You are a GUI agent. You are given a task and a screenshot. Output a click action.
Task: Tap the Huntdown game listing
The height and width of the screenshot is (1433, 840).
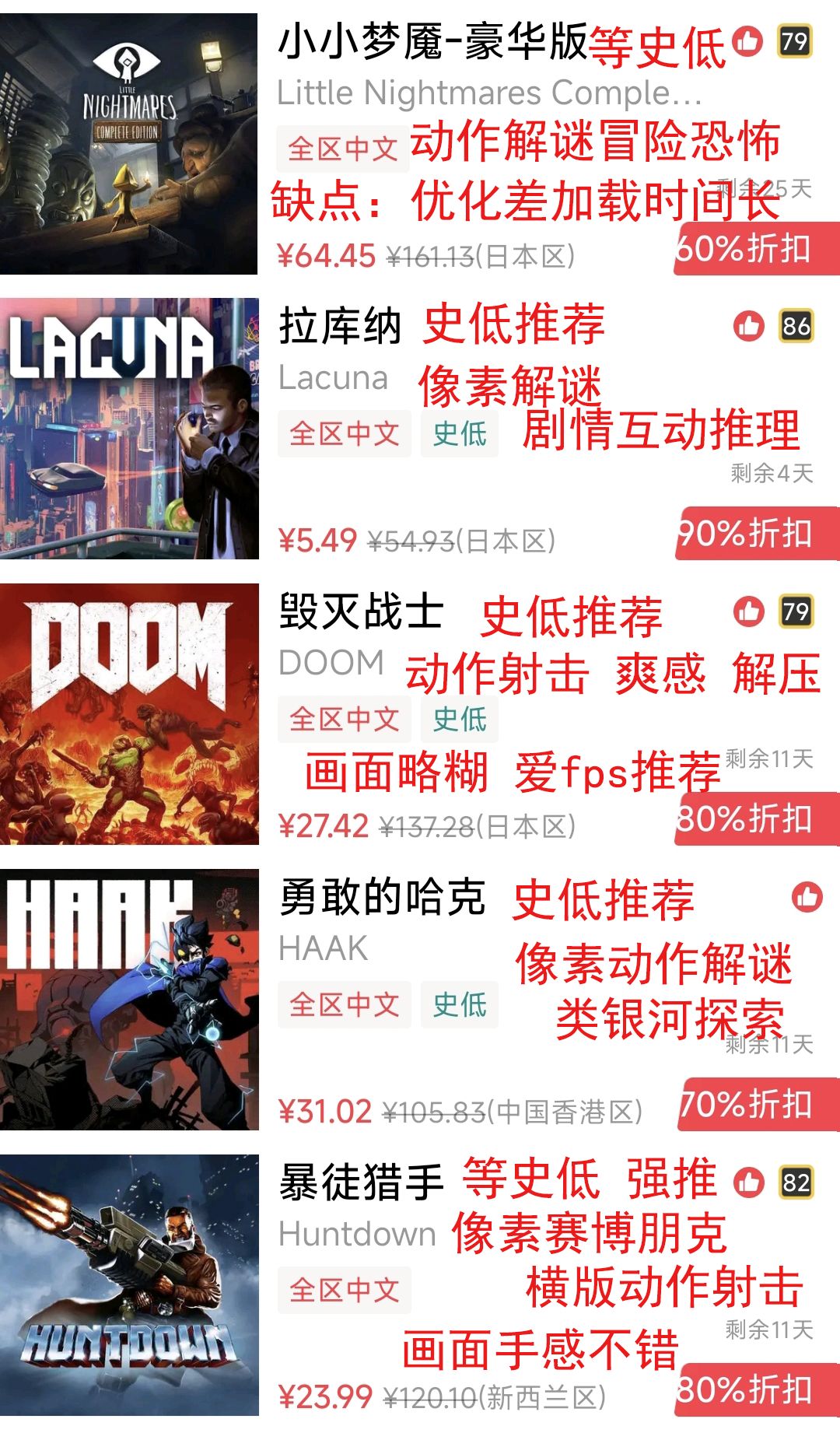(129, 1285)
